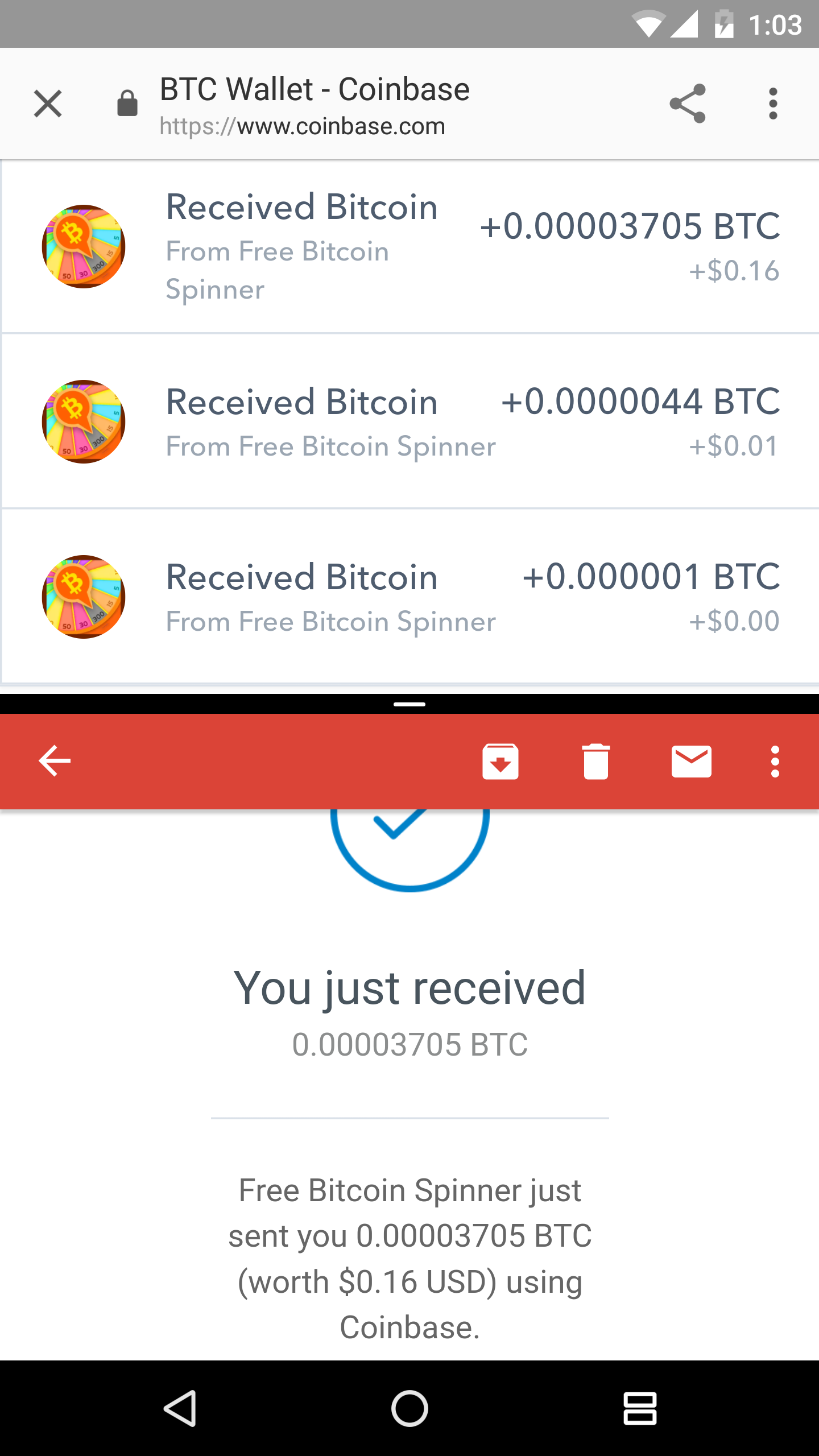
Task: Mark the email as unread
Action: (692, 761)
